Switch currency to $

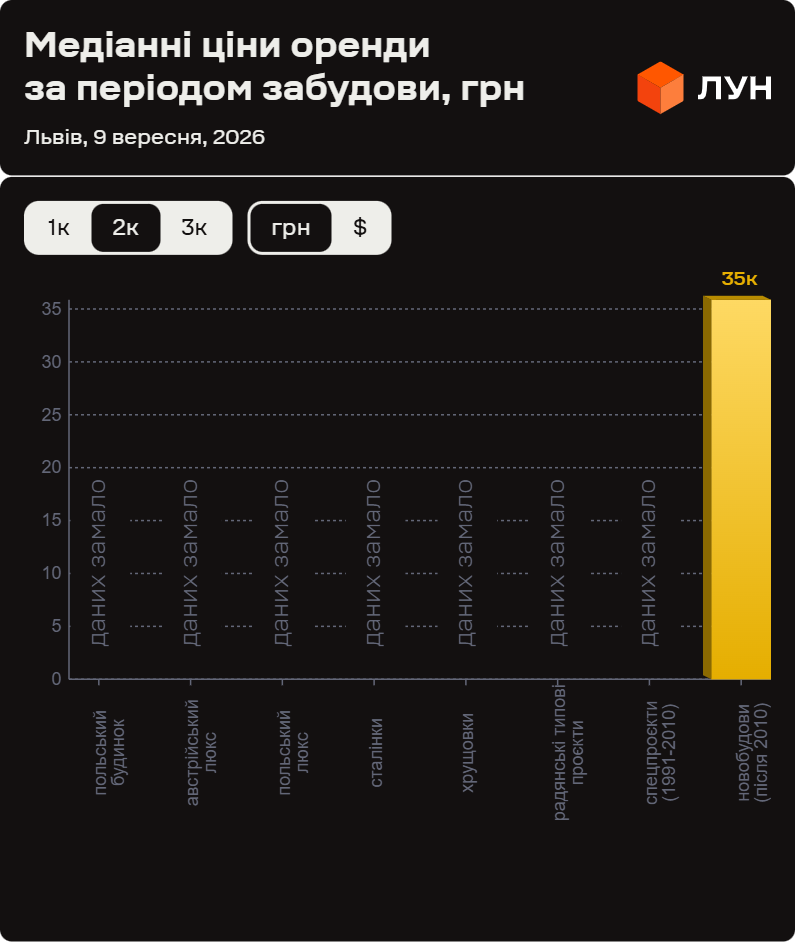360,228
